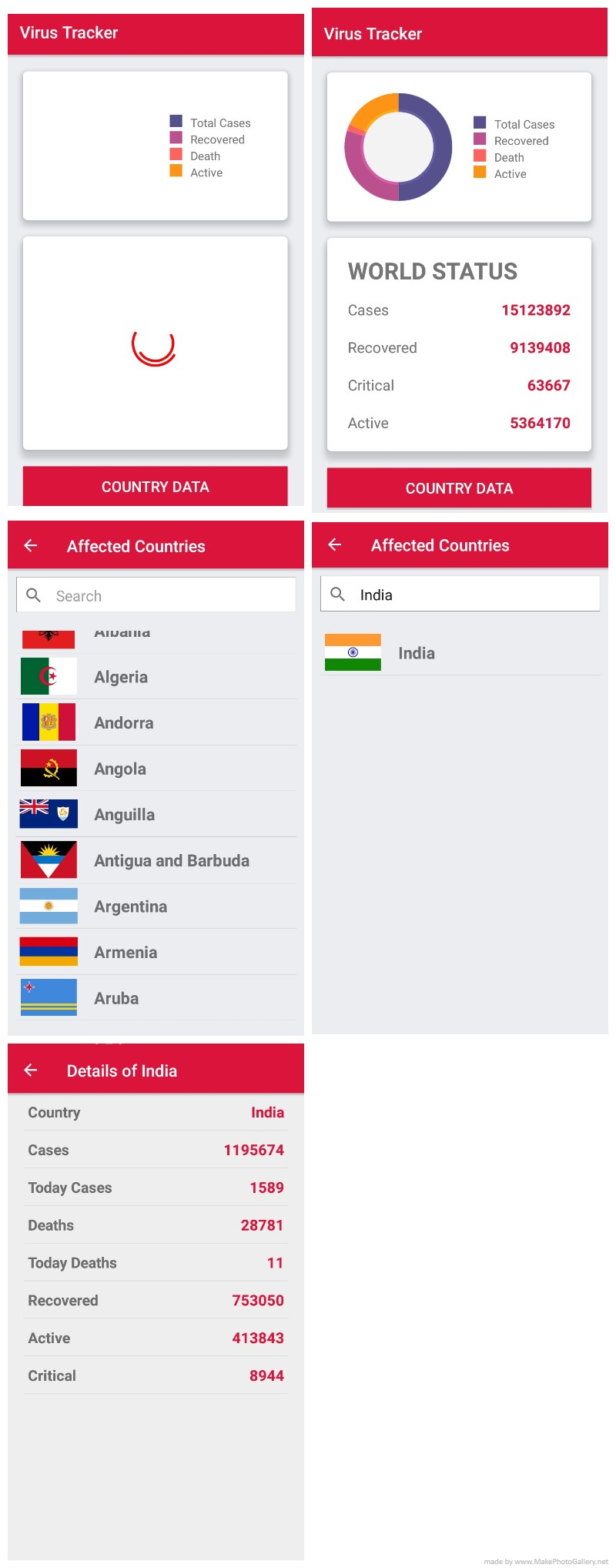Image resolution: width=616 pixels, height=1568 pixels.
Task: Tap the back arrow on Details of India screen
Action: pos(31,1070)
